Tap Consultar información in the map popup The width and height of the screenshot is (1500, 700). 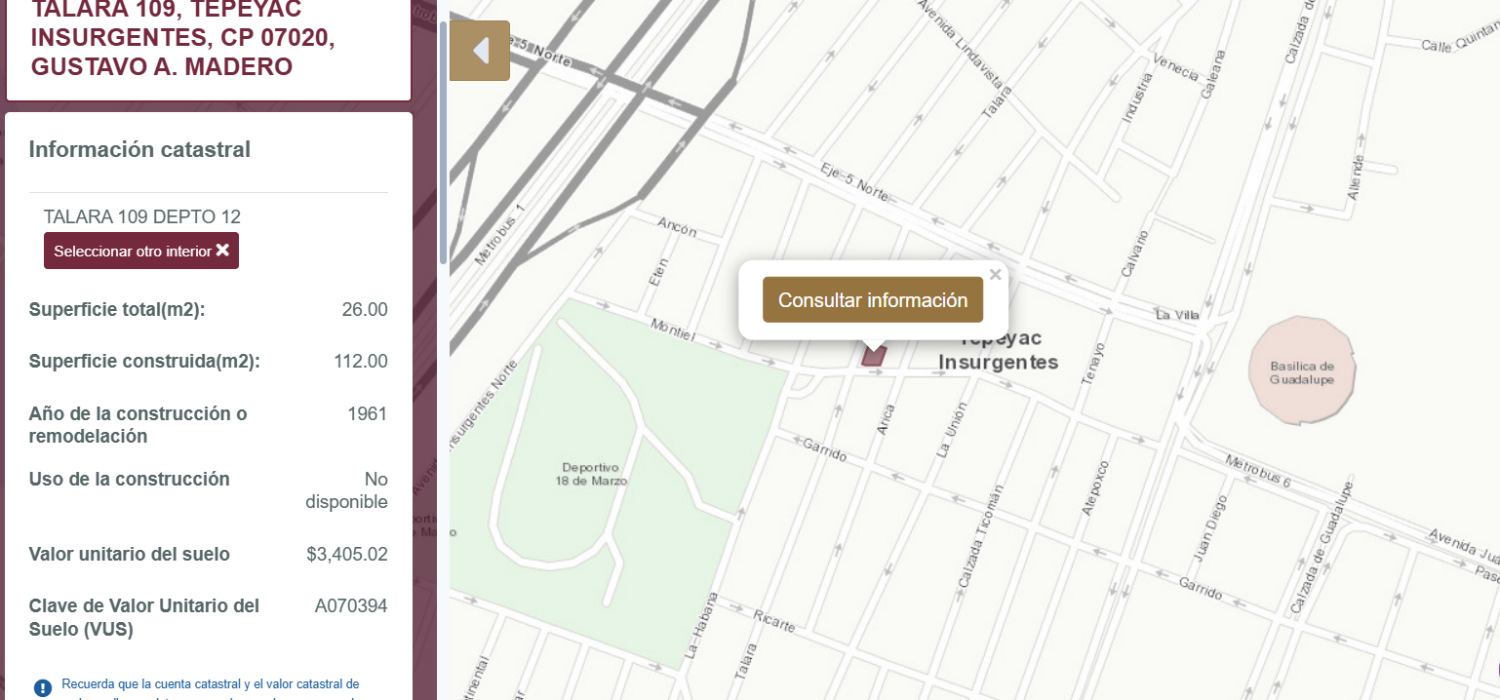tap(873, 300)
